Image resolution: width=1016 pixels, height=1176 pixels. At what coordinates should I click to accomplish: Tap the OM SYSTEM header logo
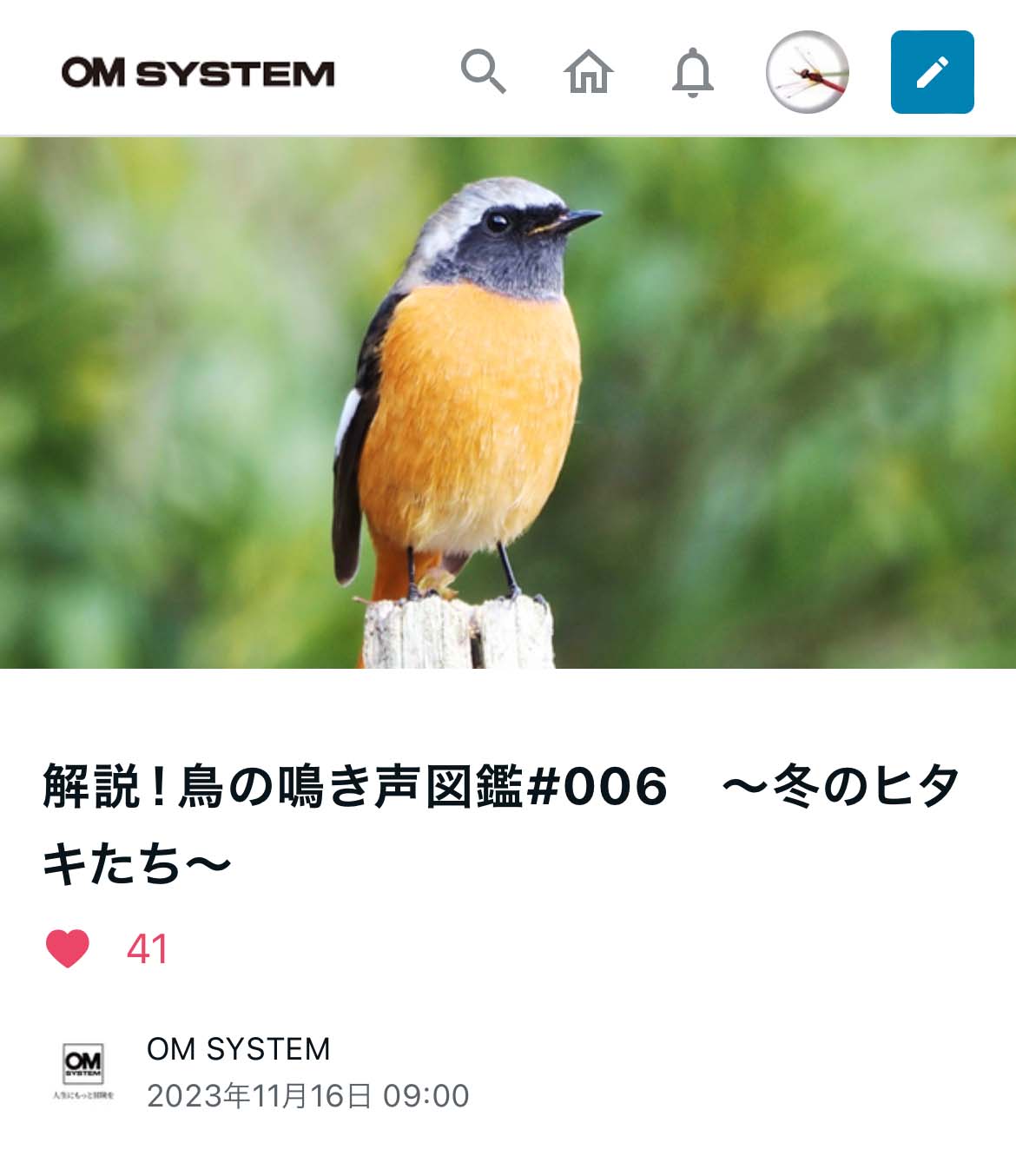pos(198,73)
